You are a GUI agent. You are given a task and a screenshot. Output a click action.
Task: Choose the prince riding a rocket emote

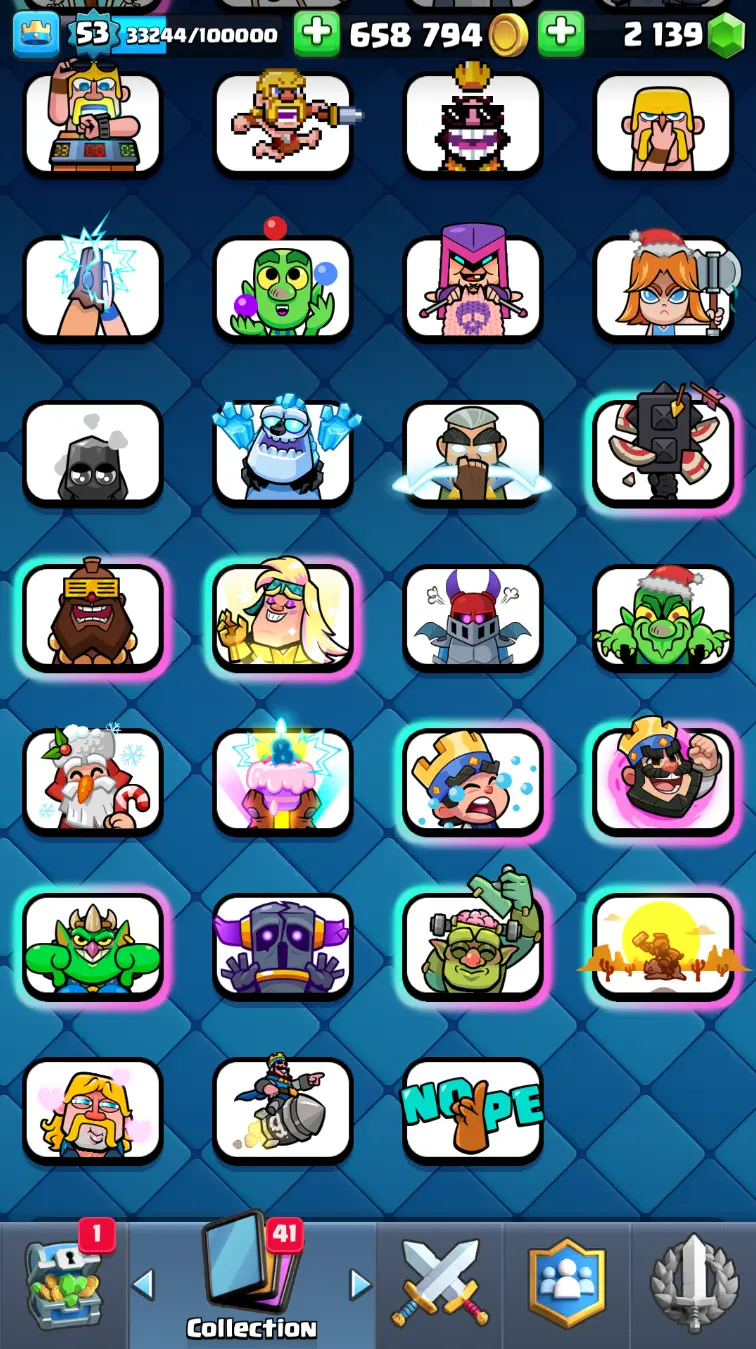tap(283, 1110)
